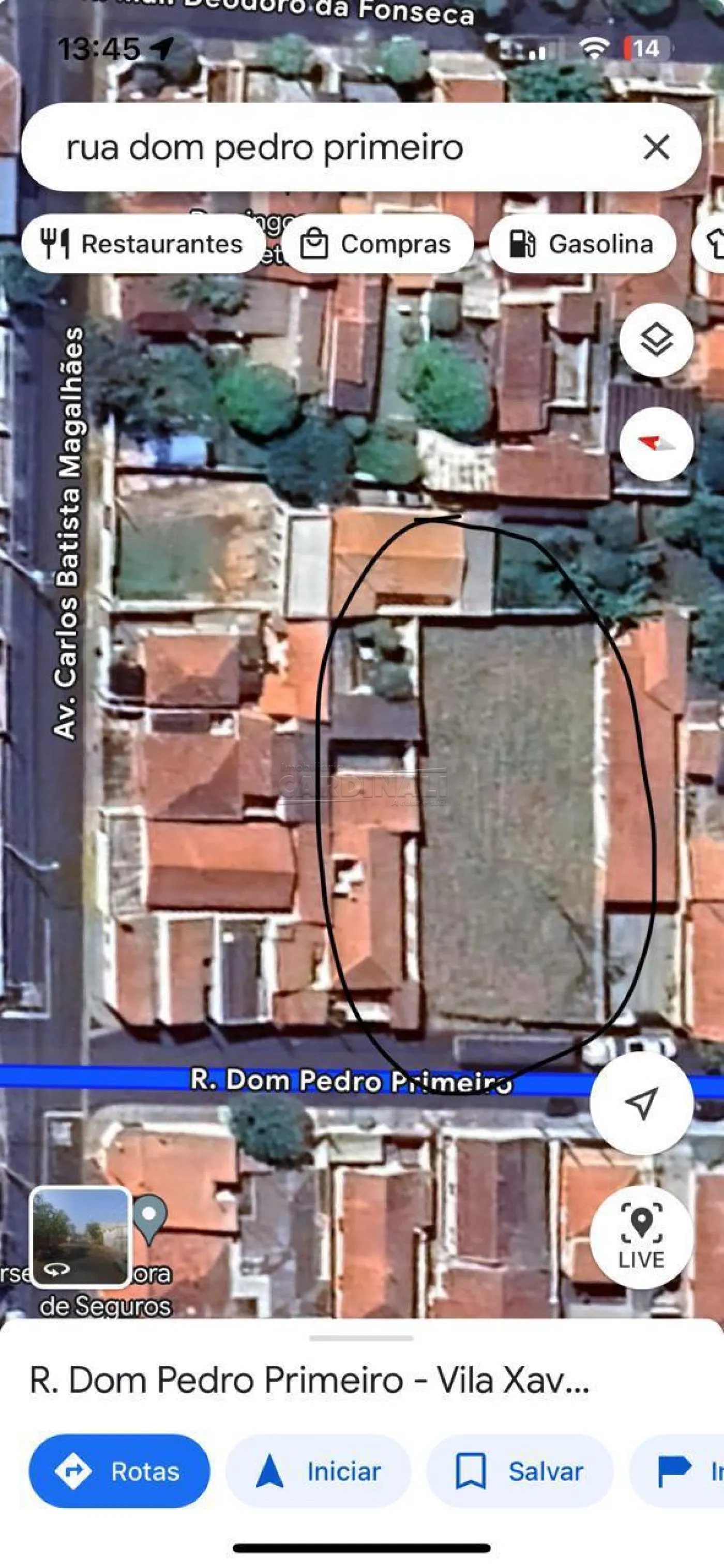This screenshot has width=724, height=1568.
Task: Save this place with Salvar
Action: click(520, 1471)
